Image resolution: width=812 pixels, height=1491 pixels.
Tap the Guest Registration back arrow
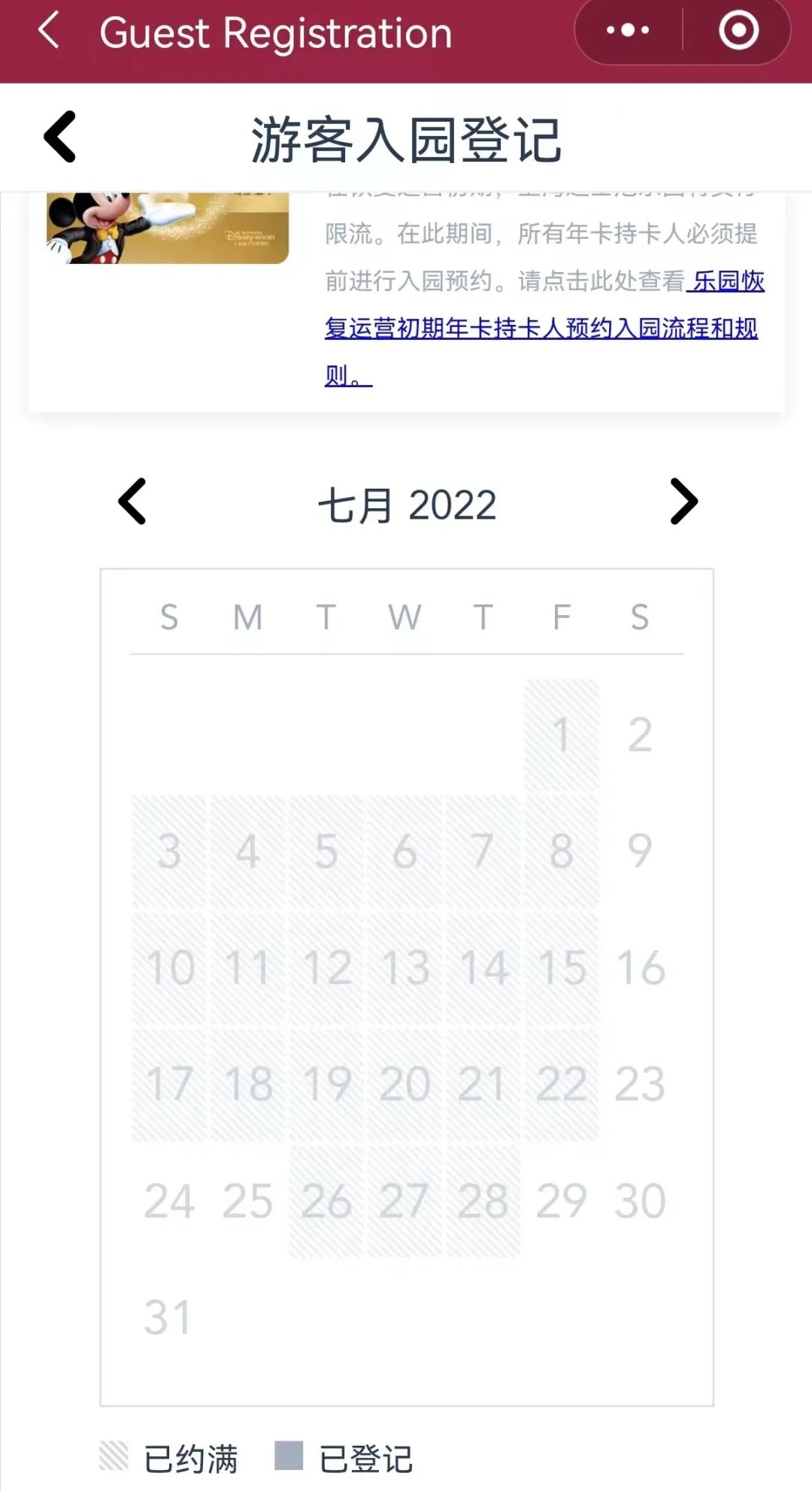pos(50,32)
